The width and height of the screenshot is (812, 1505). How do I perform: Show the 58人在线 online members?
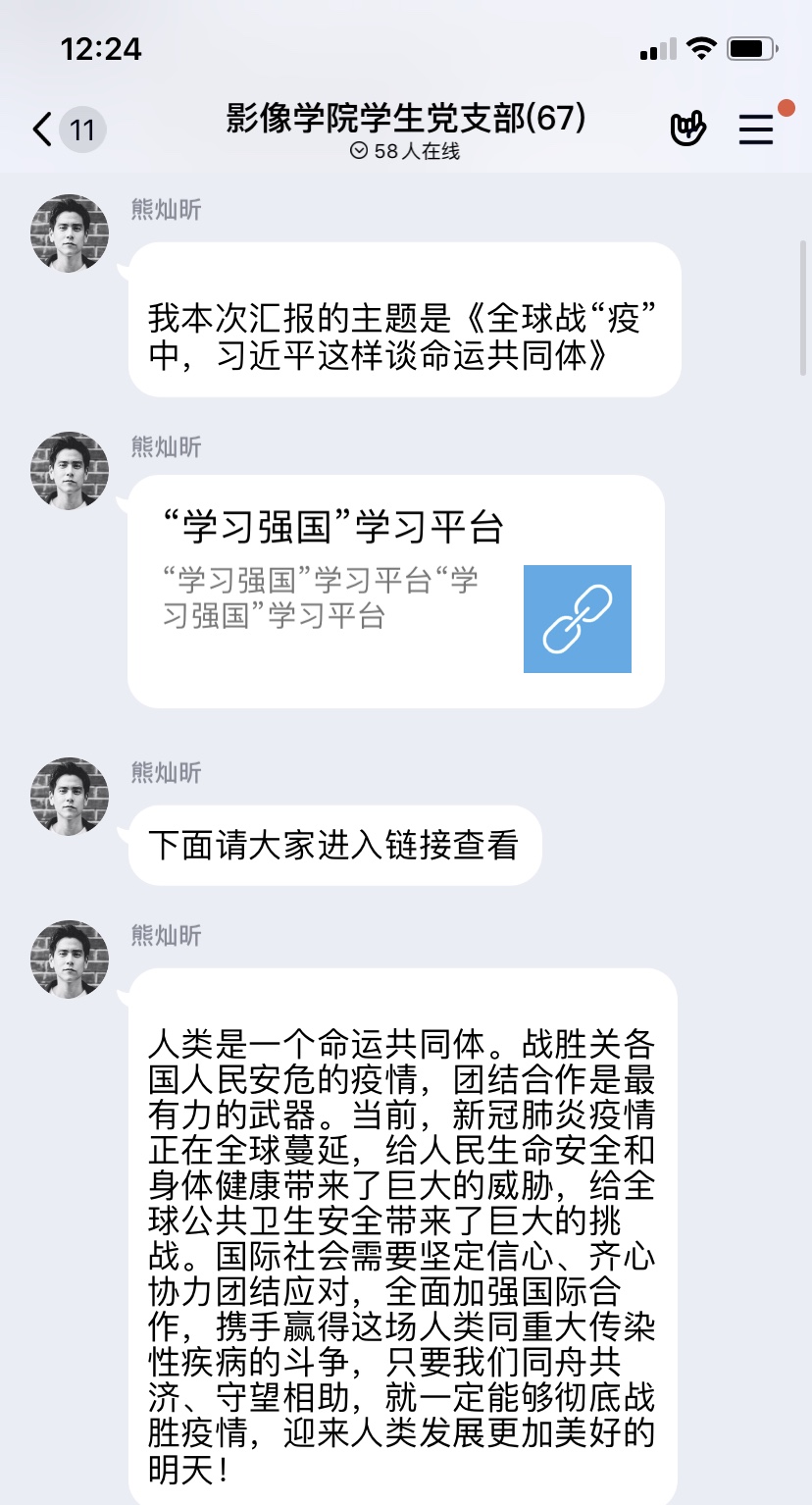(x=405, y=151)
